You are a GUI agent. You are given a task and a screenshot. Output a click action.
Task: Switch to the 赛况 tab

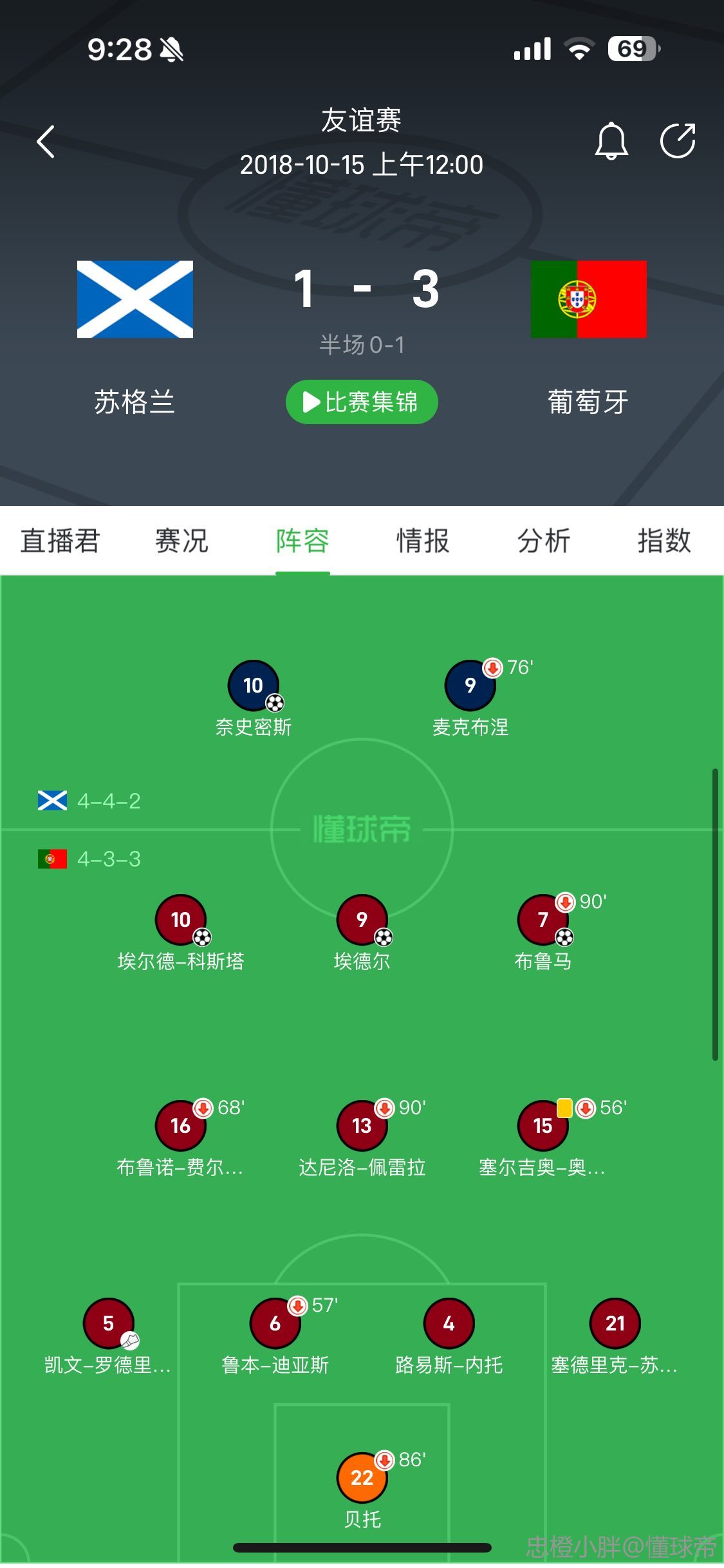tap(181, 541)
